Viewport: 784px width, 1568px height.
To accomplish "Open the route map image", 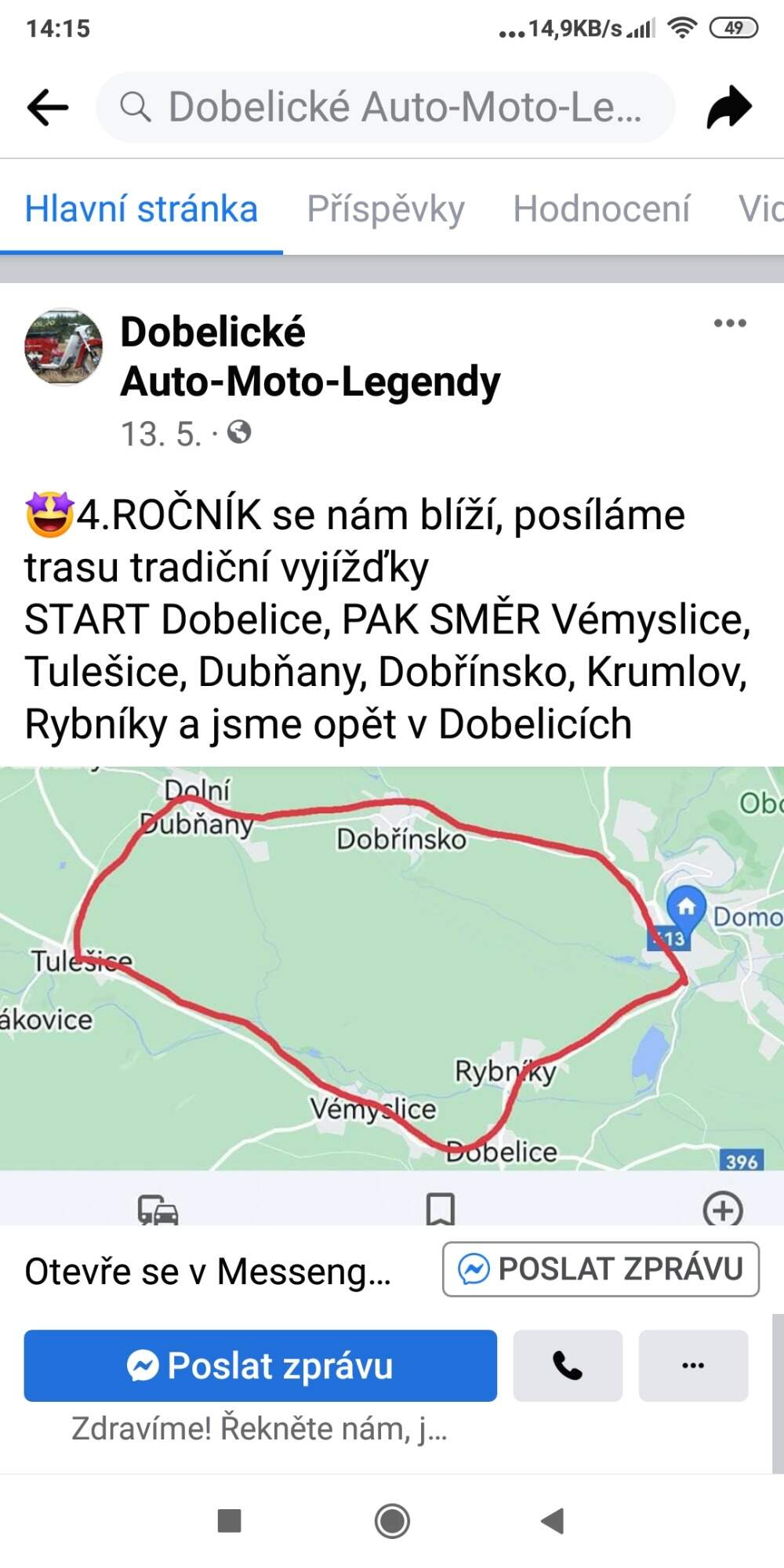I will point(392,968).
